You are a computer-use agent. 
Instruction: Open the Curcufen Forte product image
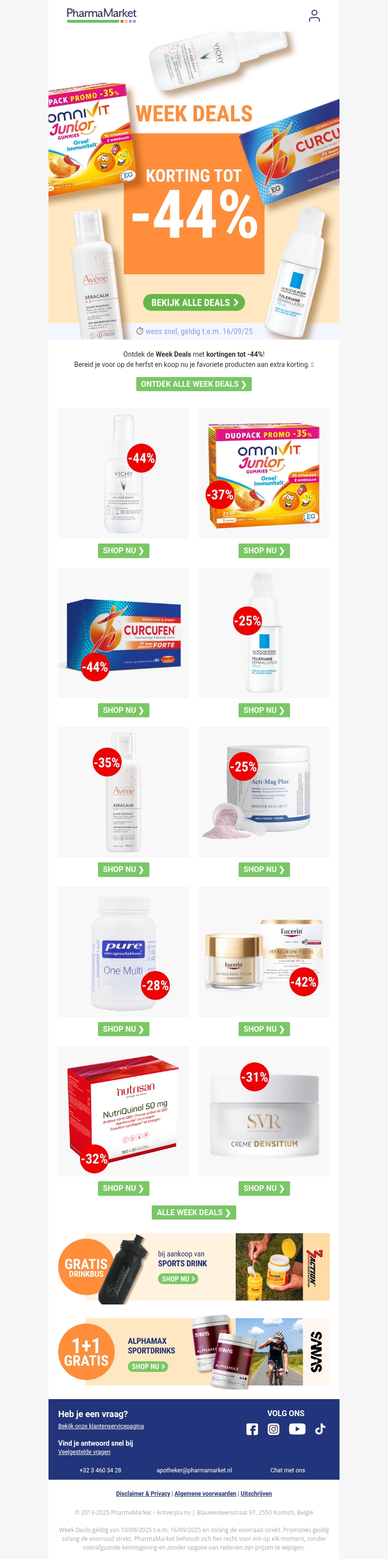click(x=124, y=633)
